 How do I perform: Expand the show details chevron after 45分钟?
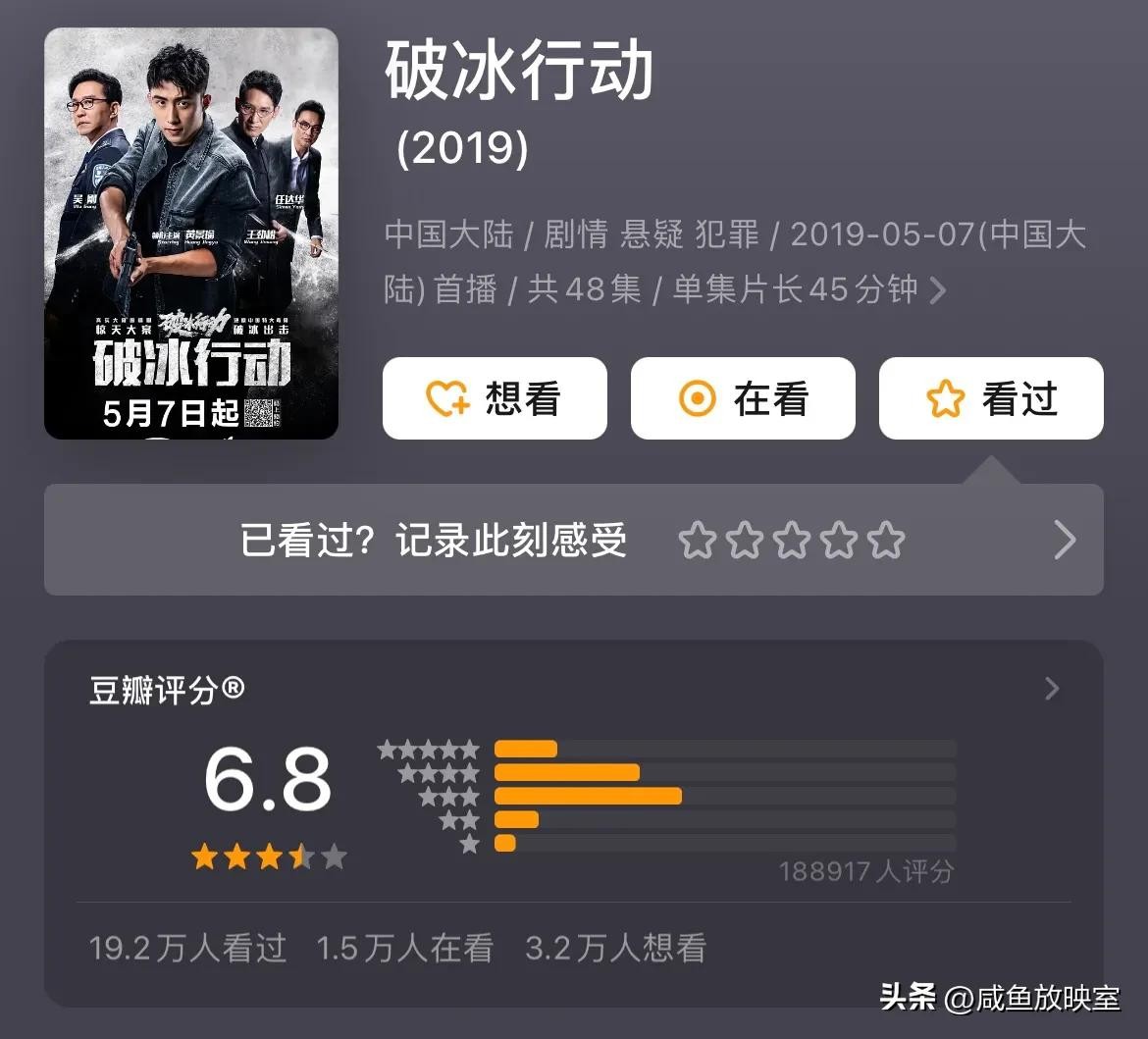click(938, 290)
